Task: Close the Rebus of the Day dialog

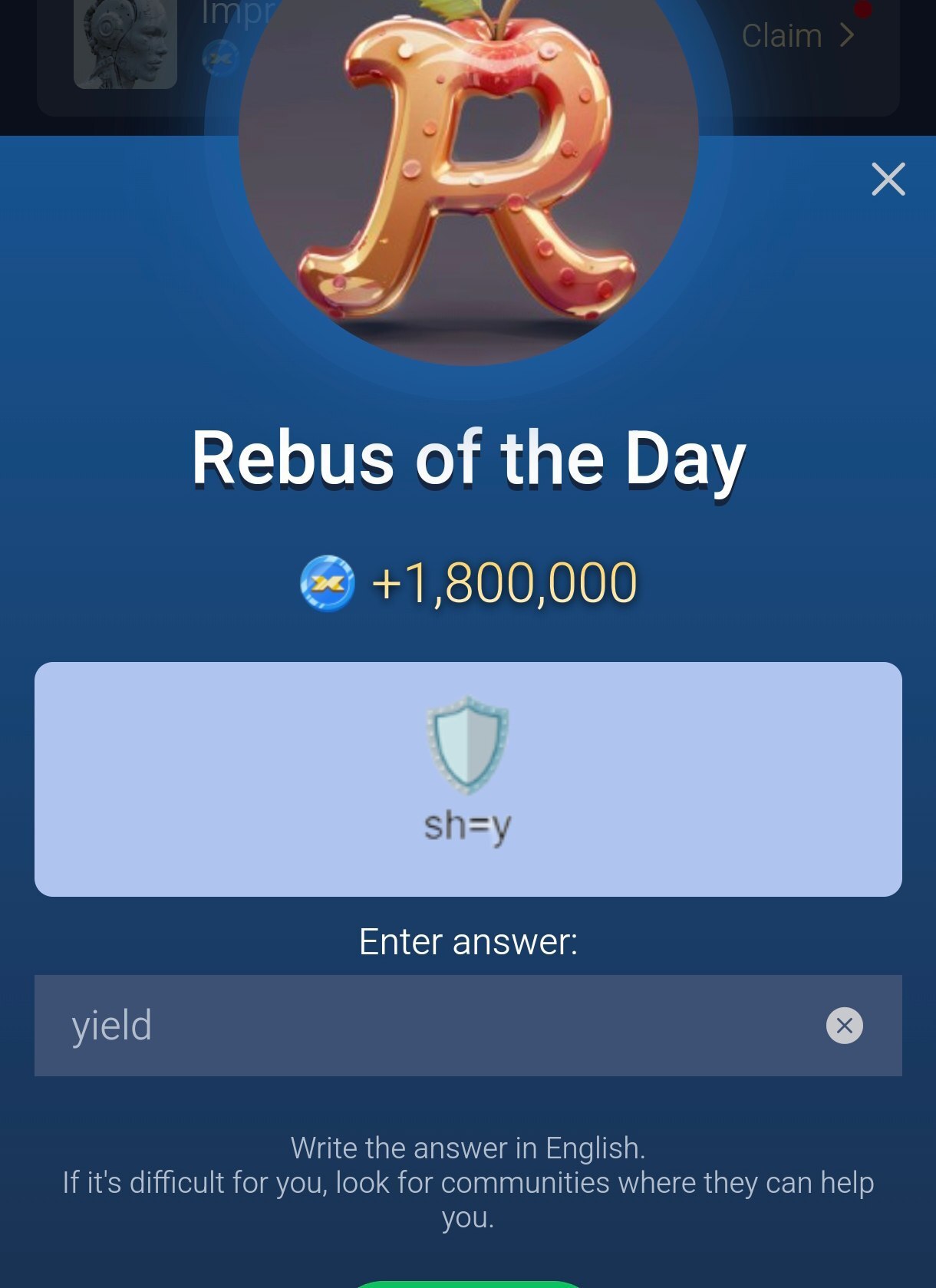Action: pyautogui.click(x=888, y=180)
